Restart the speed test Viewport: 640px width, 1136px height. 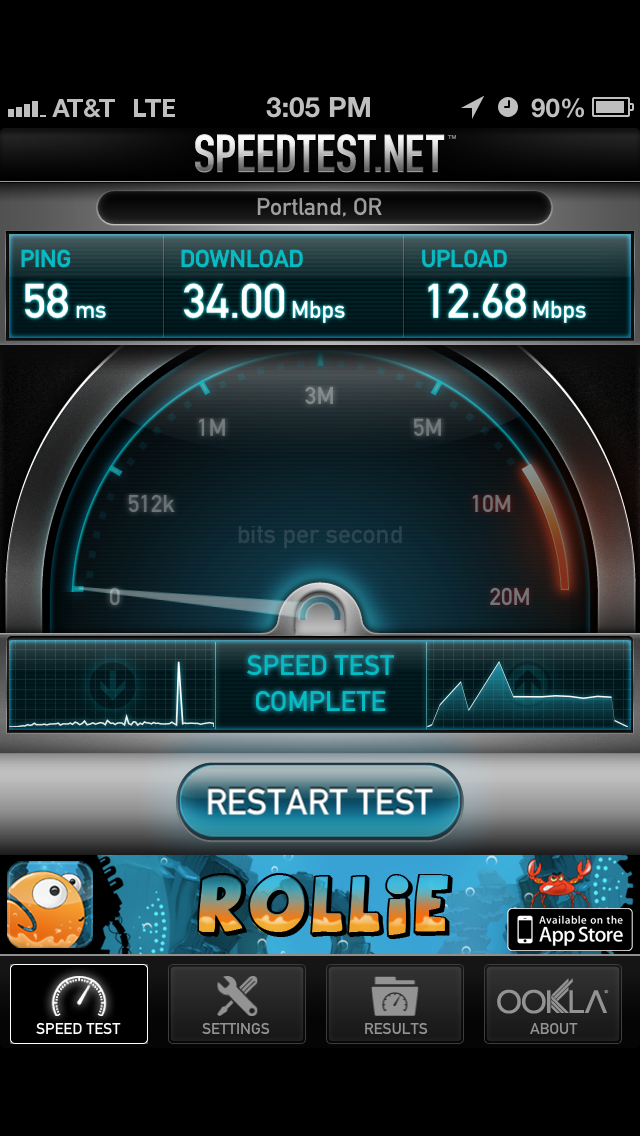tap(319, 802)
